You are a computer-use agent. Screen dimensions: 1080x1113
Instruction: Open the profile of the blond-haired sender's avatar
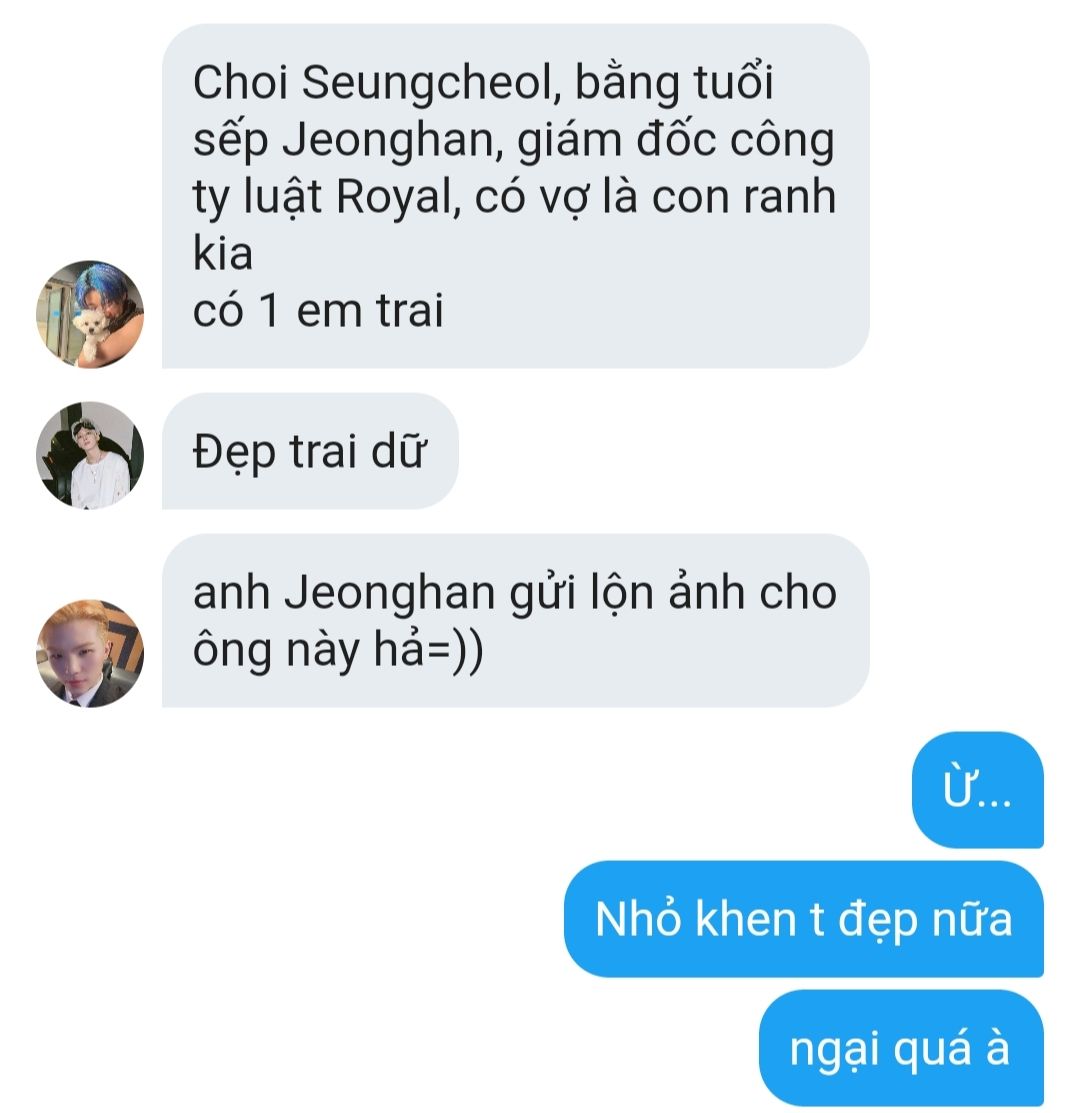click(90, 653)
